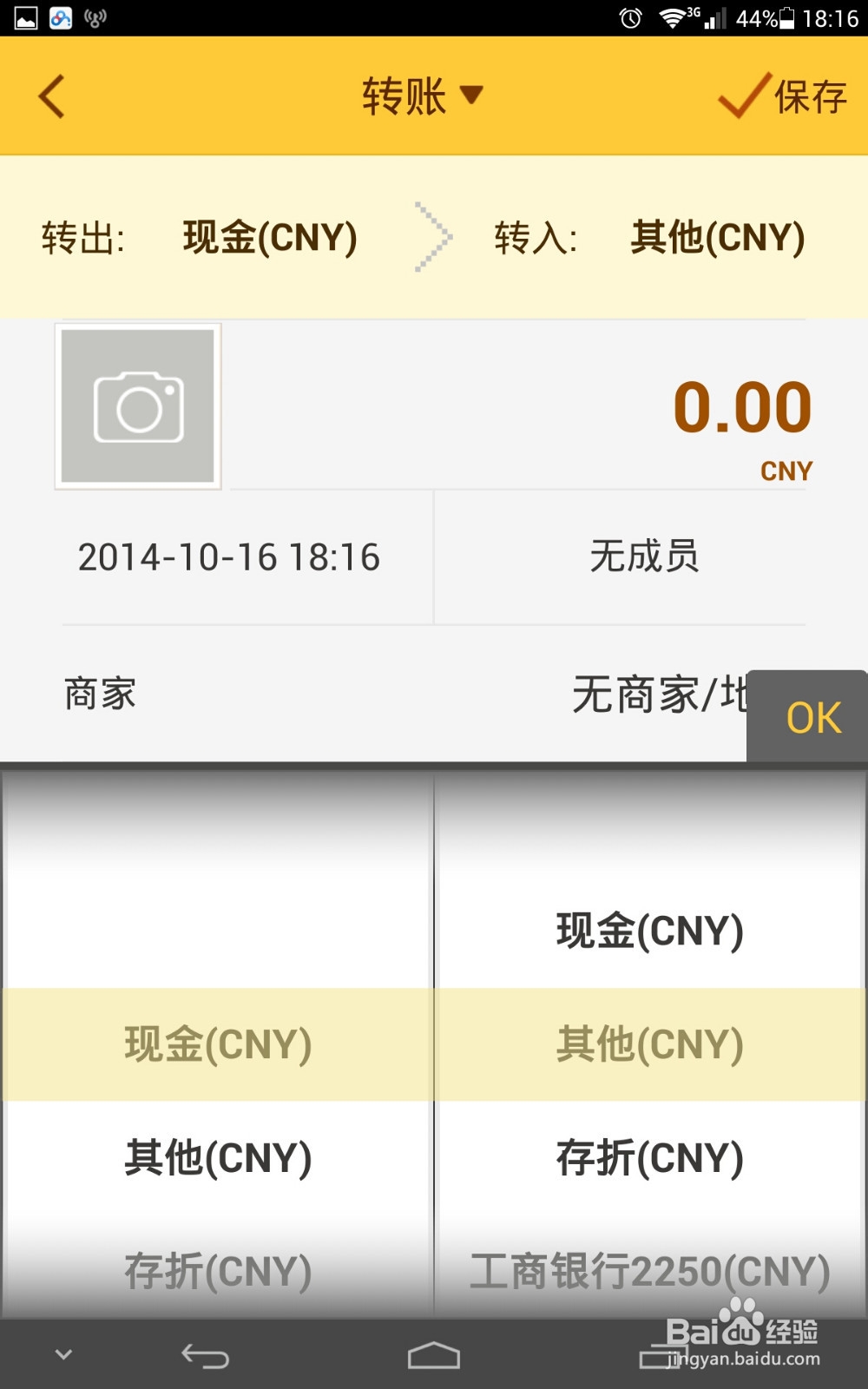Viewport: 868px width, 1389px height.
Task: Tap 其他(CNY) next to 转入 to change target
Action: [x=716, y=239]
